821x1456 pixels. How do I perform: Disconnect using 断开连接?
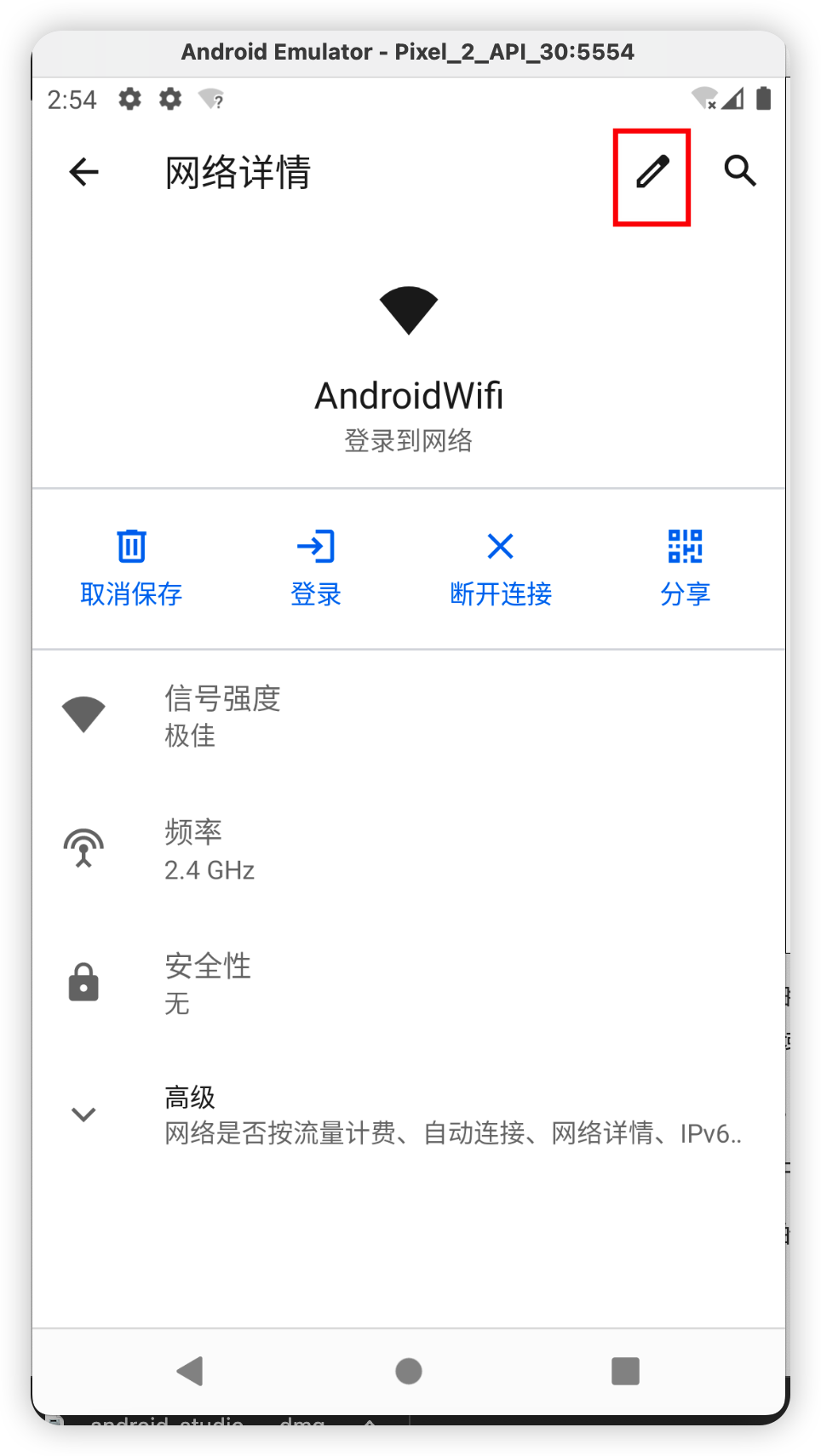click(x=501, y=568)
